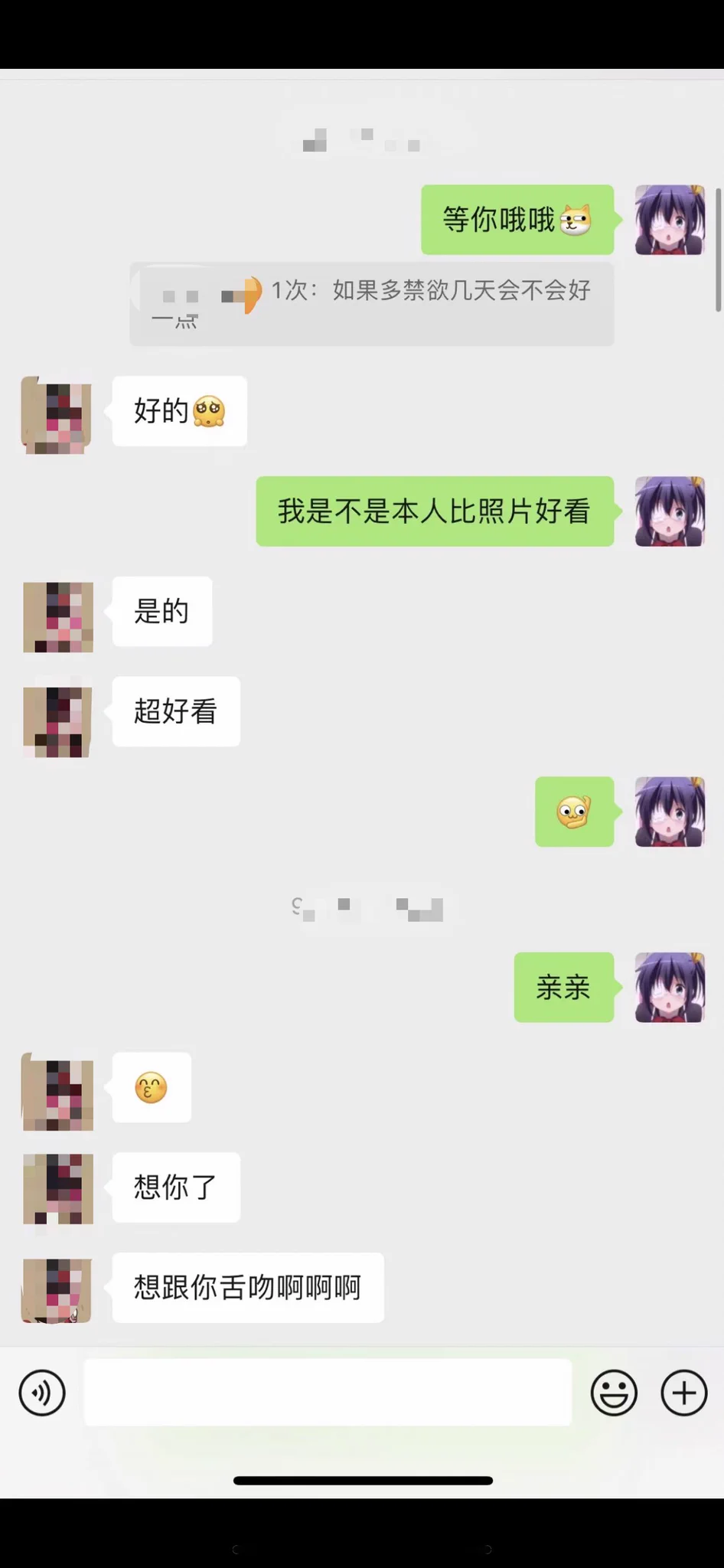Focus the message text field
Screen dimensions: 724x1568
click(x=328, y=1393)
